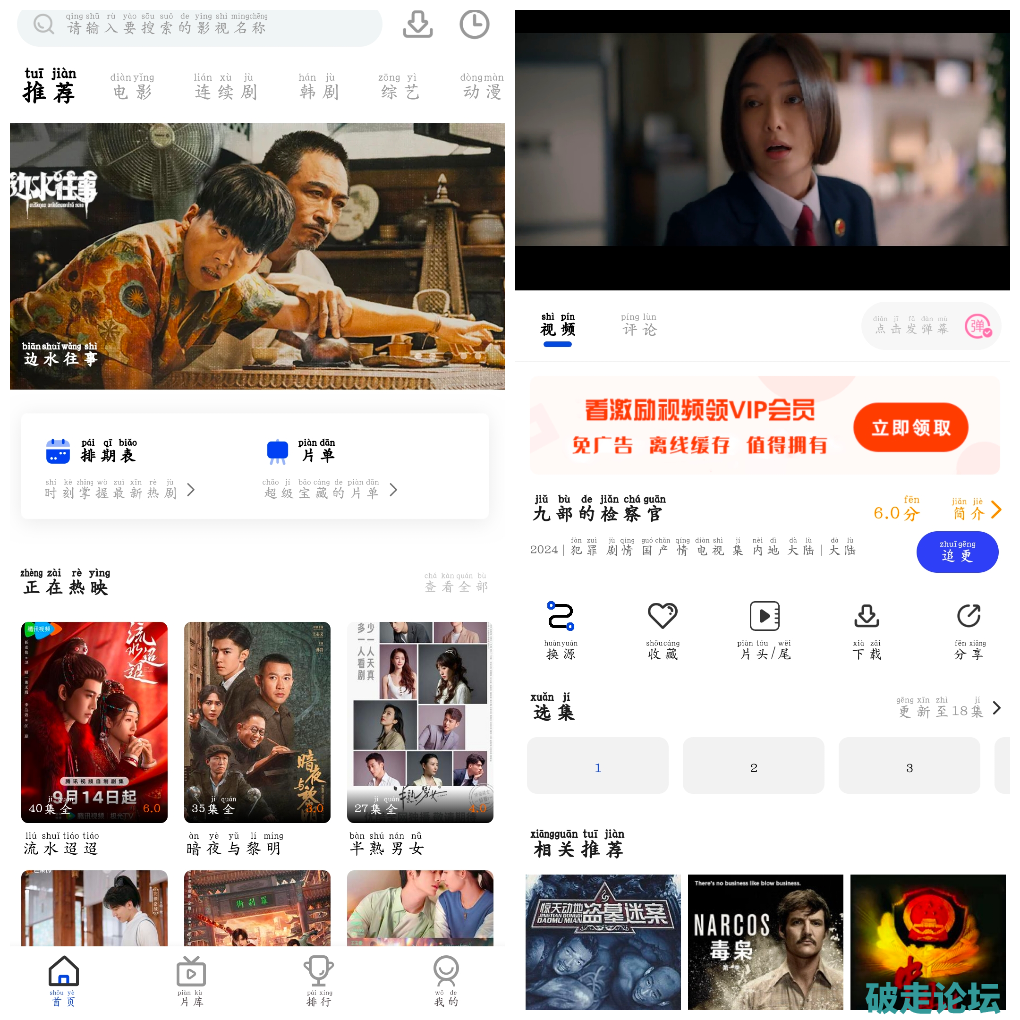
Task: Go to the 片库 library tab
Action: [191, 979]
